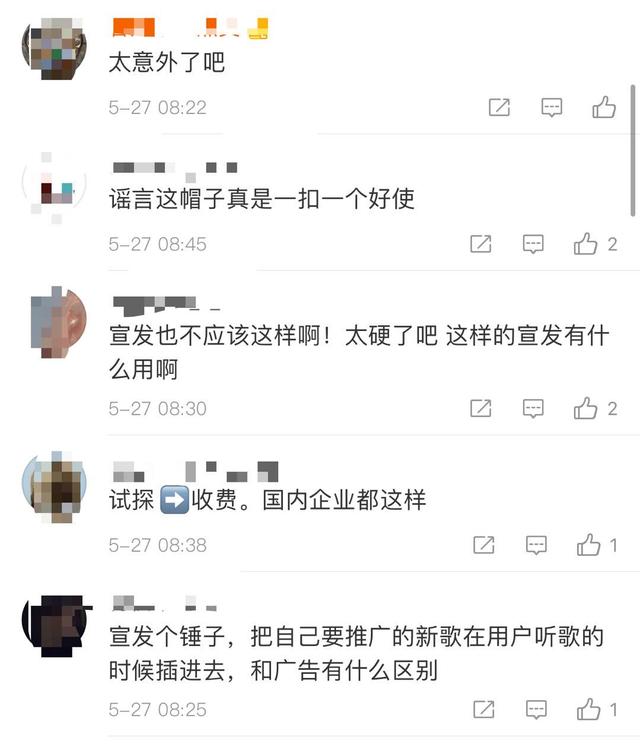640x744 pixels.
Task: Reply to the comment '试探收费。国内企业都这样'
Action: click(537, 545)
